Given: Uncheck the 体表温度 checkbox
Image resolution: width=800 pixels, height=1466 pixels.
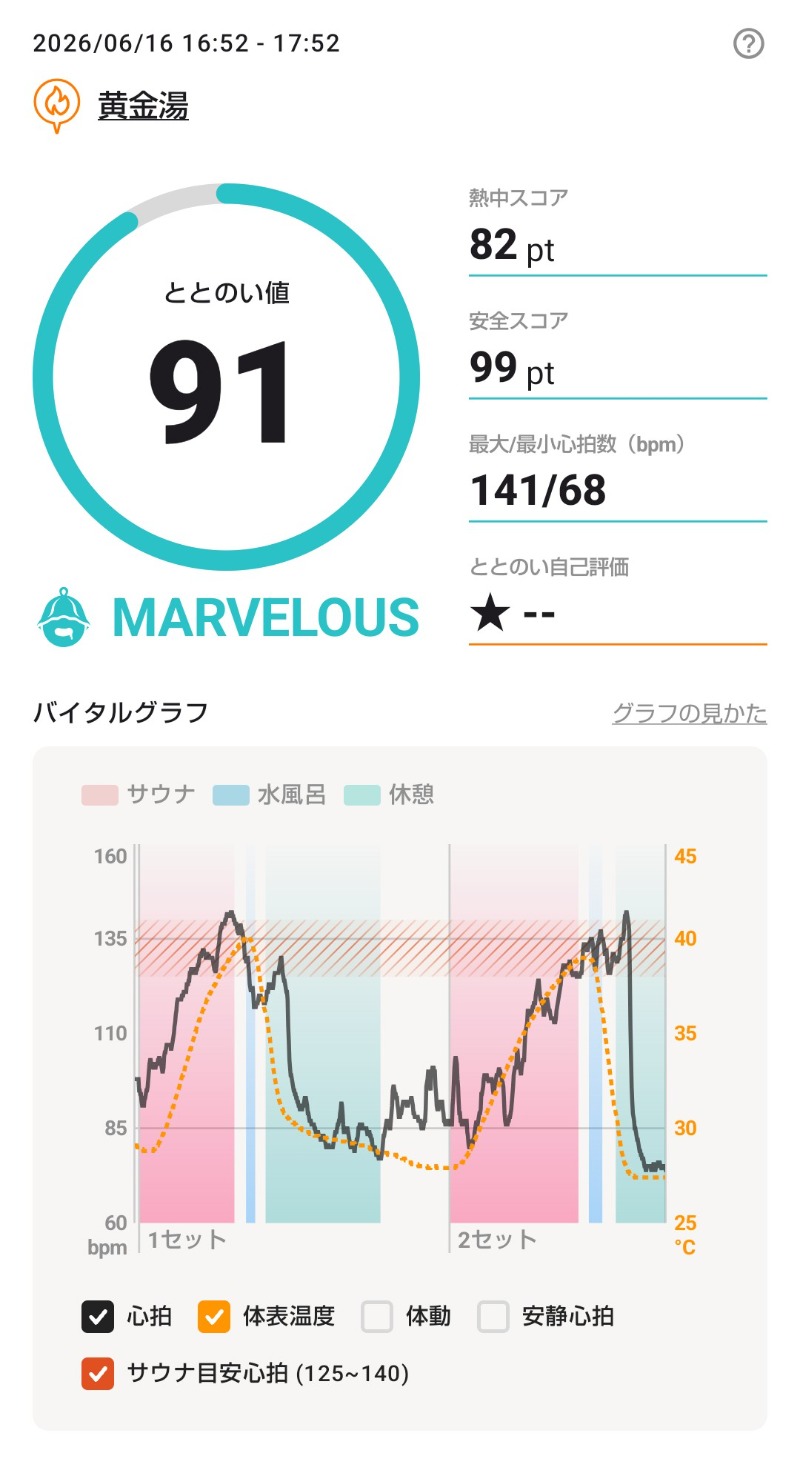Looking at the screenshot, I should pyautogui.click(x=214, y=1316).
